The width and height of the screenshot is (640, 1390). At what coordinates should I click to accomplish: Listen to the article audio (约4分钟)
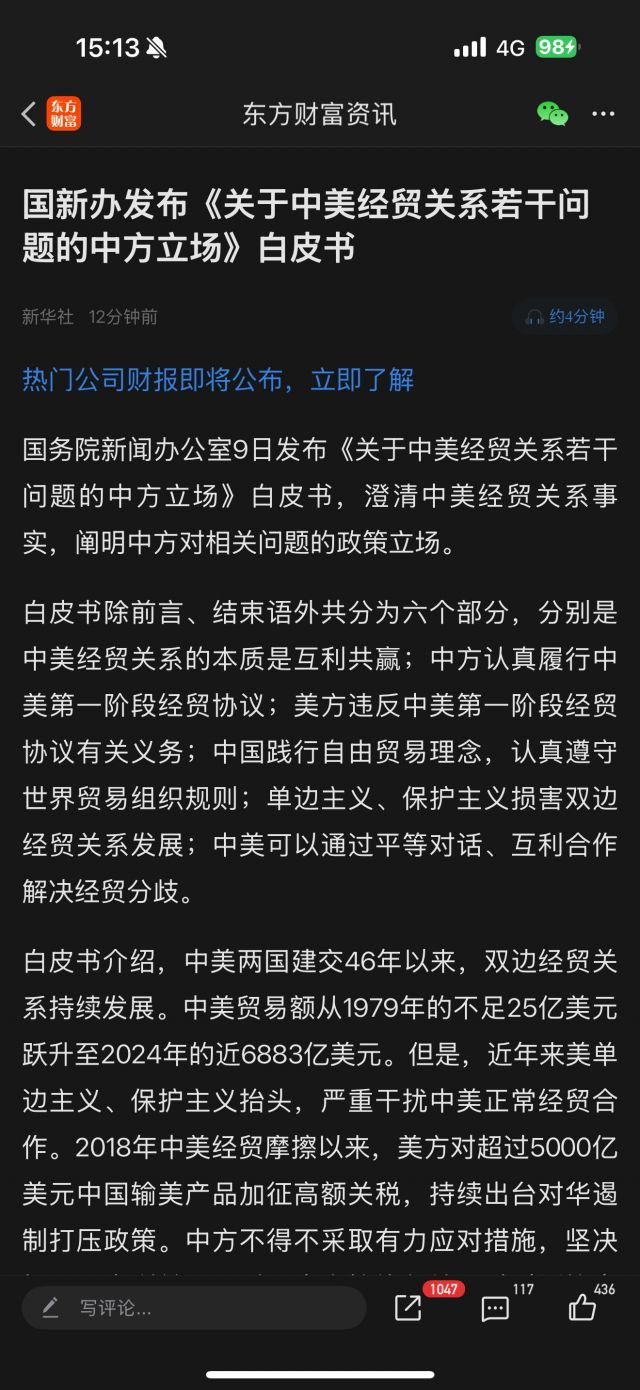click(565, 317)
